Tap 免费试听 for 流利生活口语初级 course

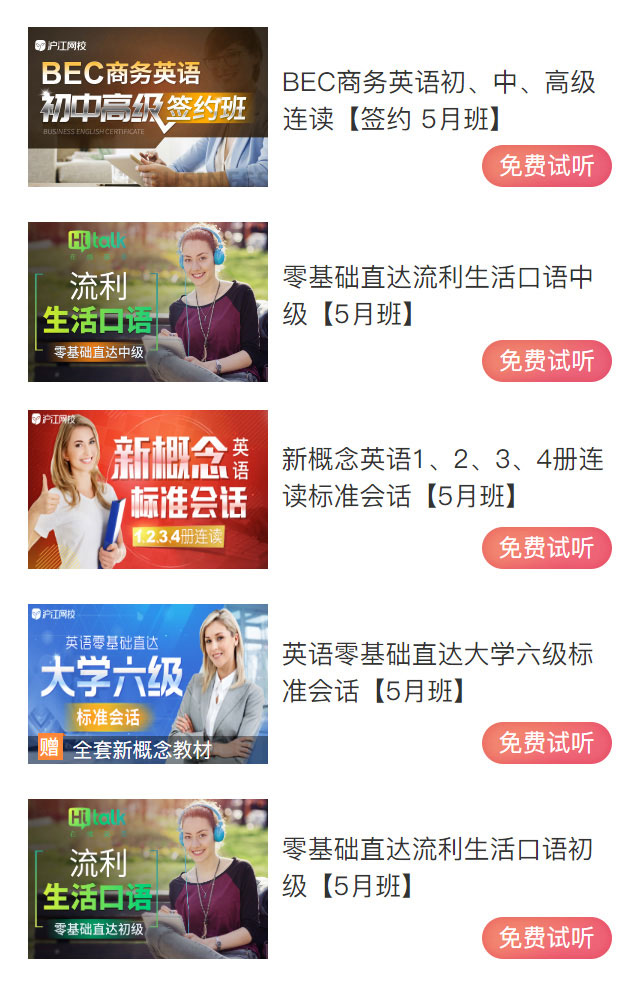pos(546,938)
